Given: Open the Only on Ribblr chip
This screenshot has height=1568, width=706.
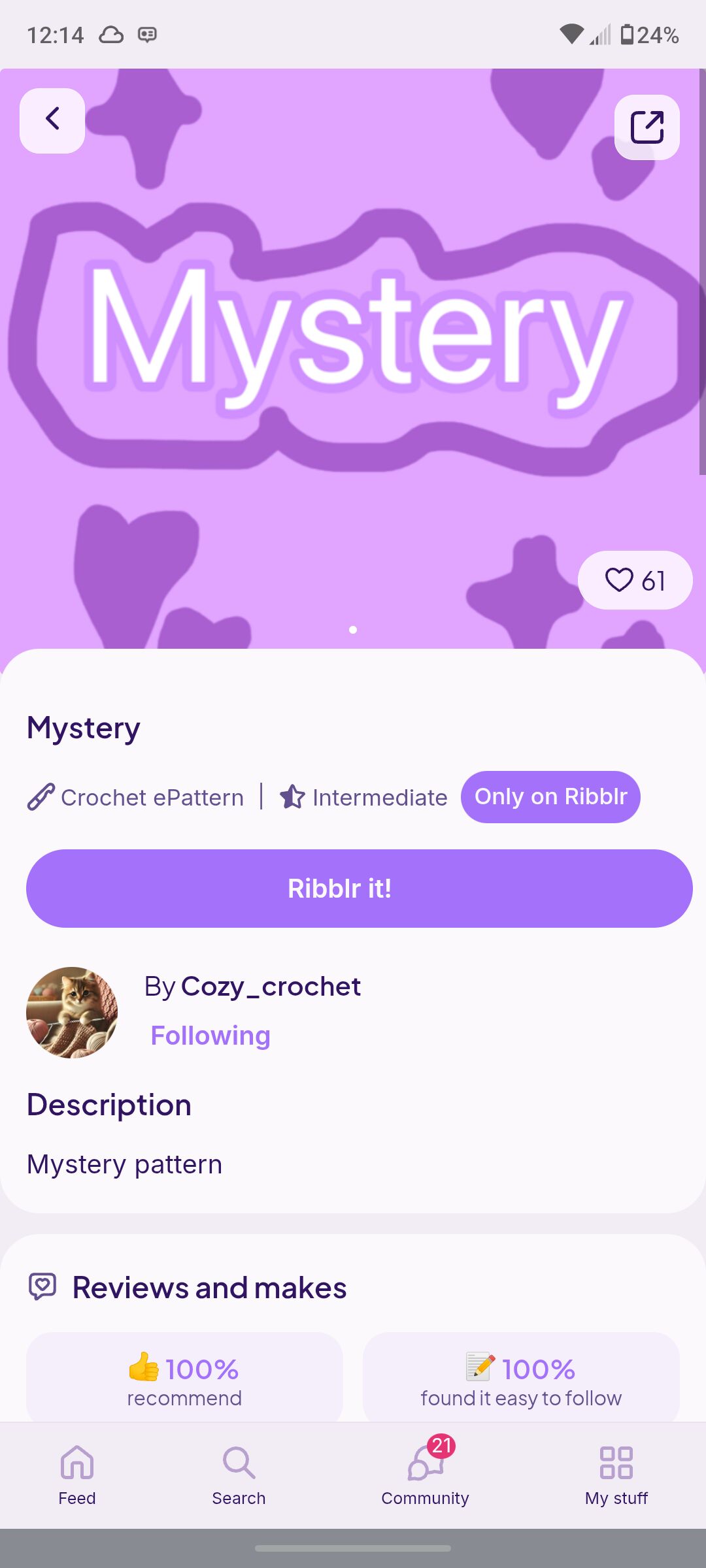Looking at the screenshot, I should pyautogui.click(x=550, y=797).
